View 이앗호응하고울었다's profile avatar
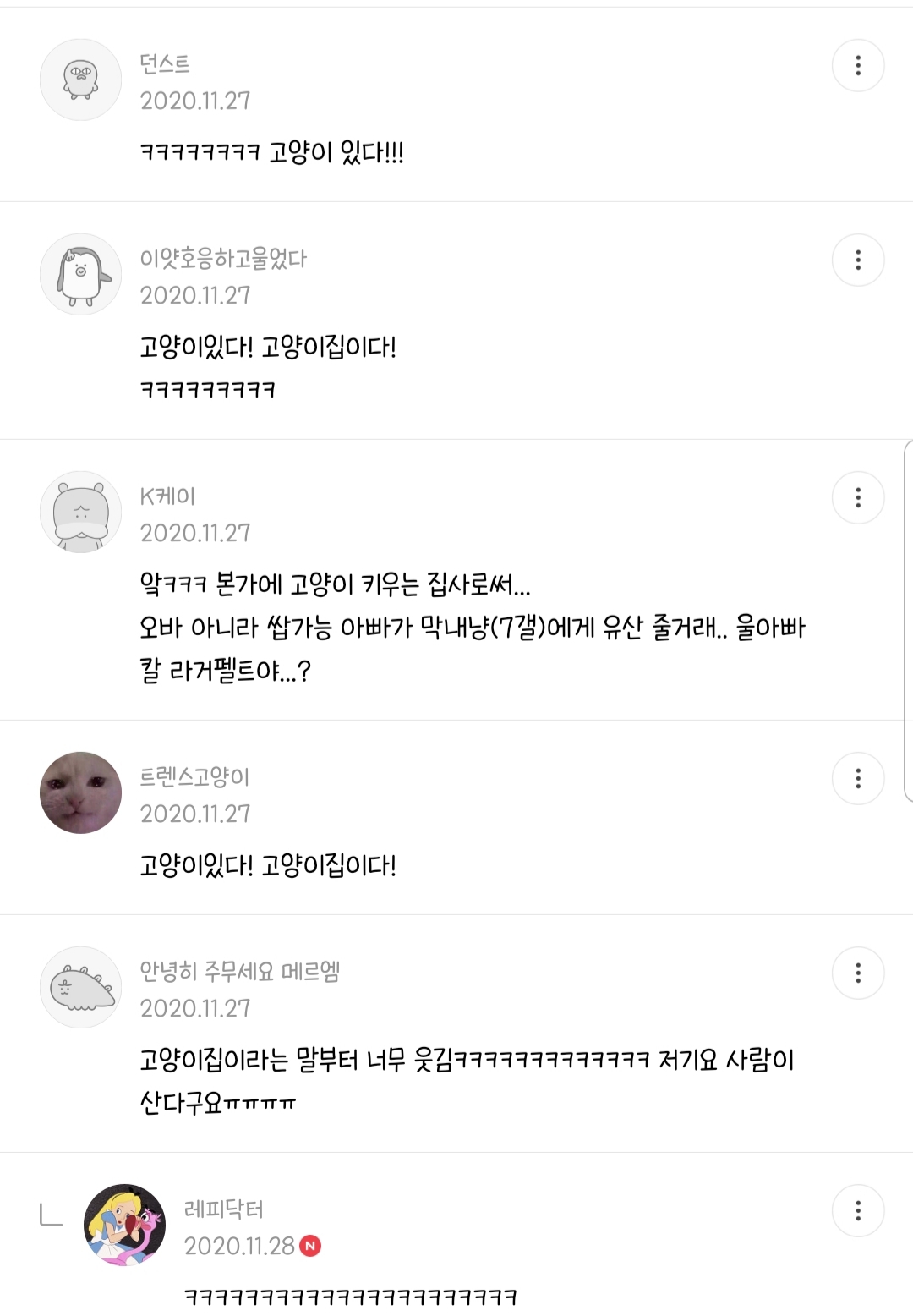The image size is (913, 1316). pyautogui.click(x=81, y=274)
